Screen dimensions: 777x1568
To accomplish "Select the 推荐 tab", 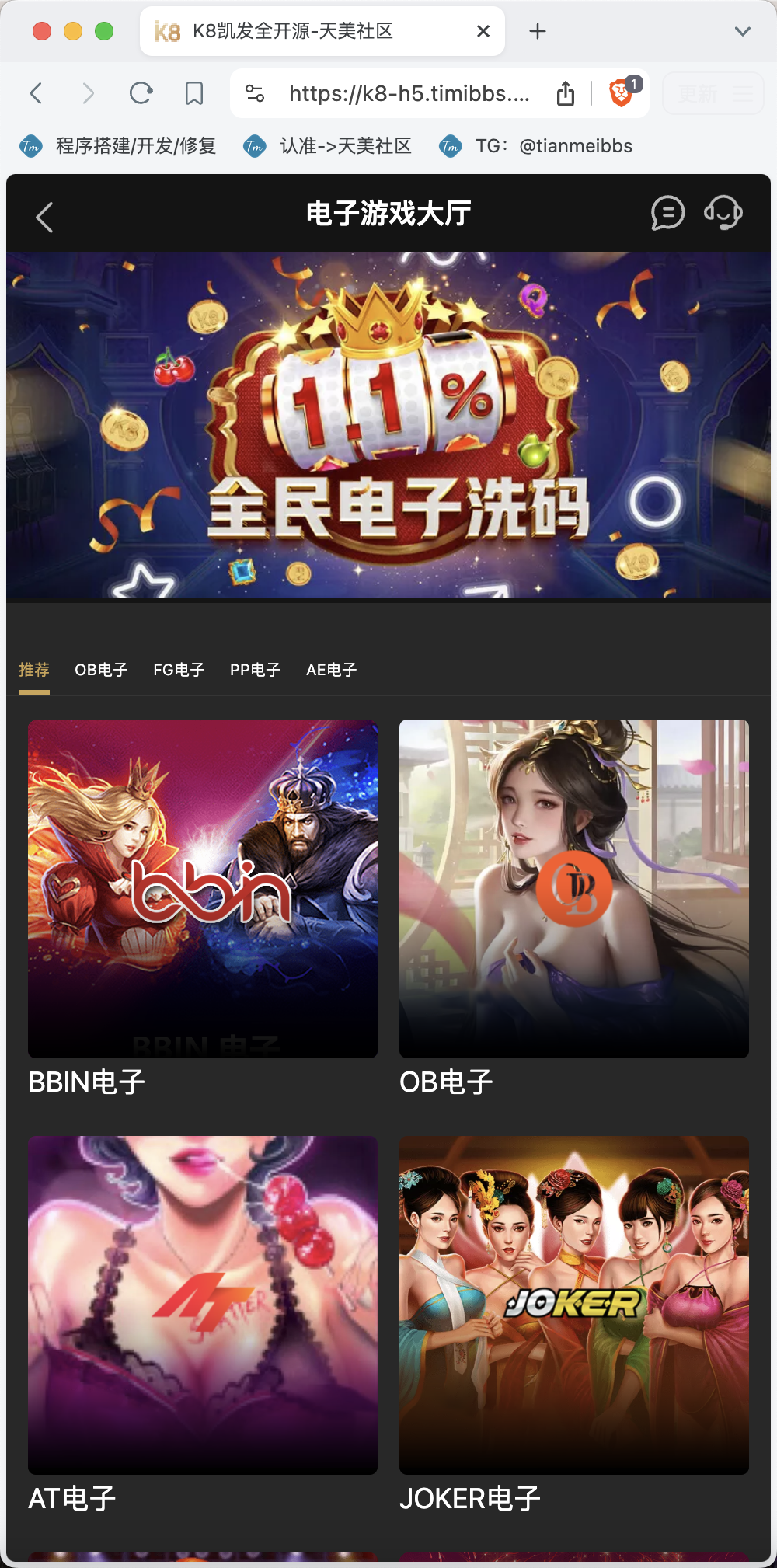I will pos(34,670).
